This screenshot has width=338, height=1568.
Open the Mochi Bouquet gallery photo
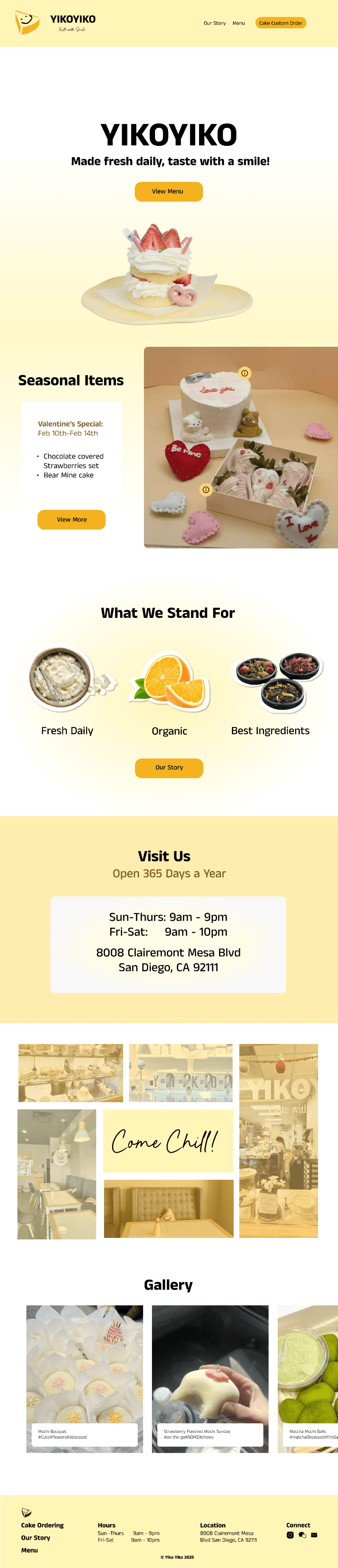tap(85, 1378)
